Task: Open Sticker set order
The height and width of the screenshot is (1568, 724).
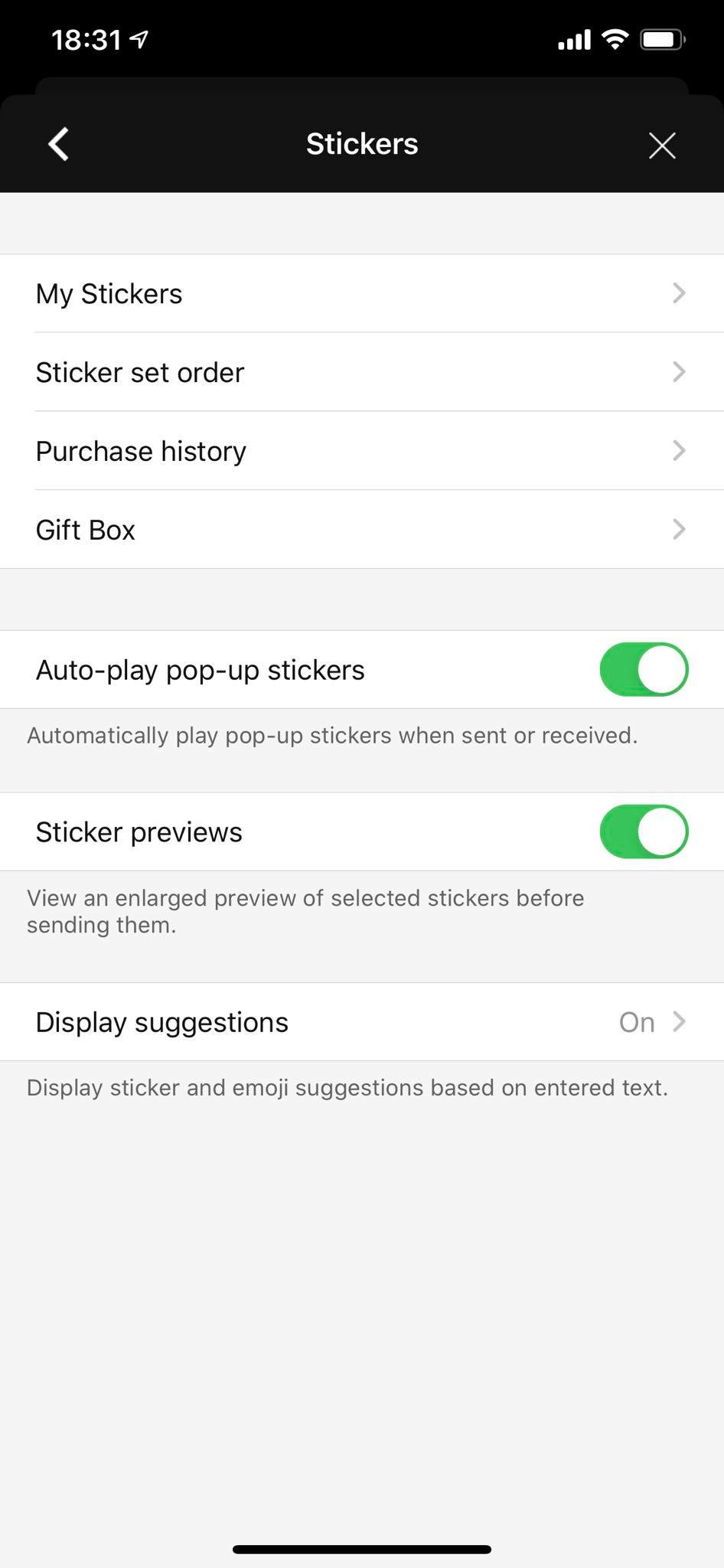Action: pos(361,373)
